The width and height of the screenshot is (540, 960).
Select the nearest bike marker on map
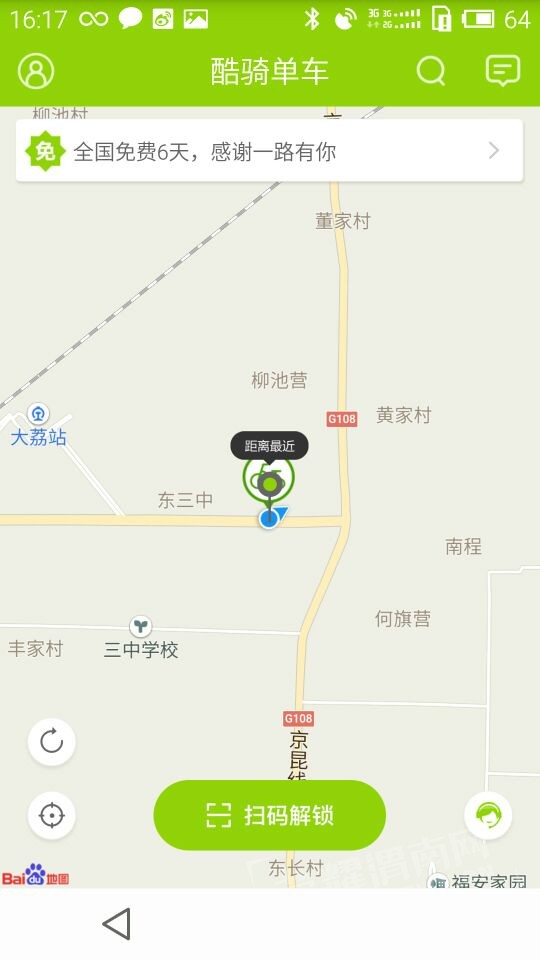269,477
